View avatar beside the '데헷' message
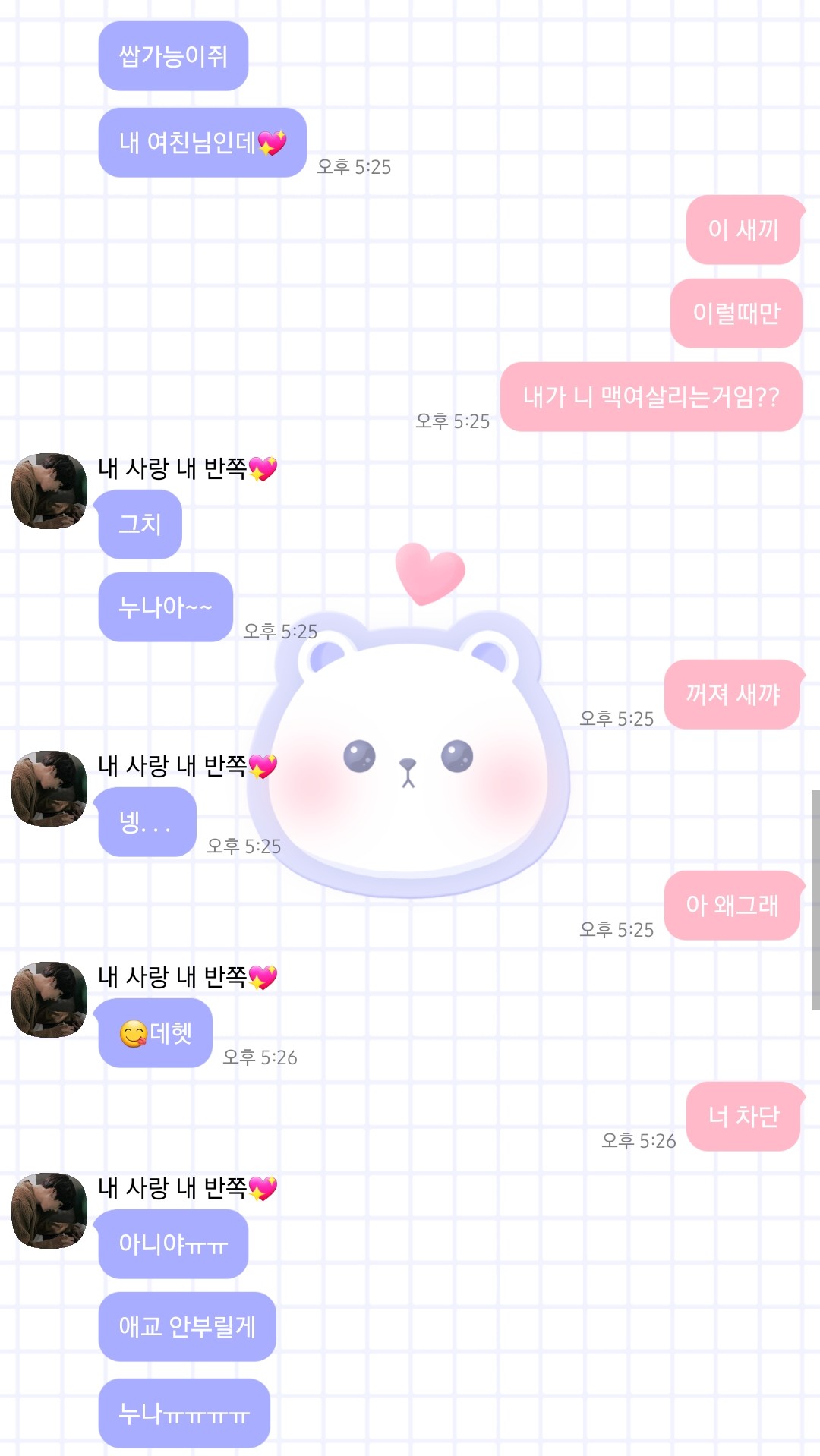Image resolution: width=820 pixels, height=1456 pixels. [49, 1000]
